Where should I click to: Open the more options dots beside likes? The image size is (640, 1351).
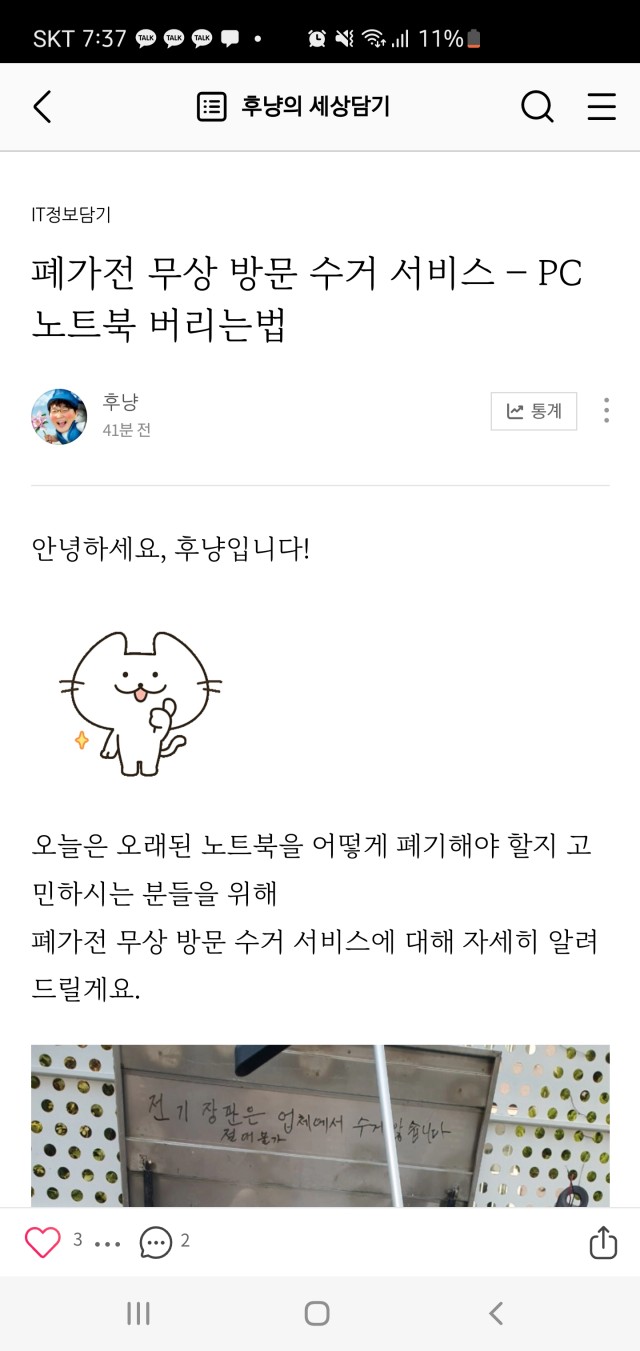coord(107,1244)
